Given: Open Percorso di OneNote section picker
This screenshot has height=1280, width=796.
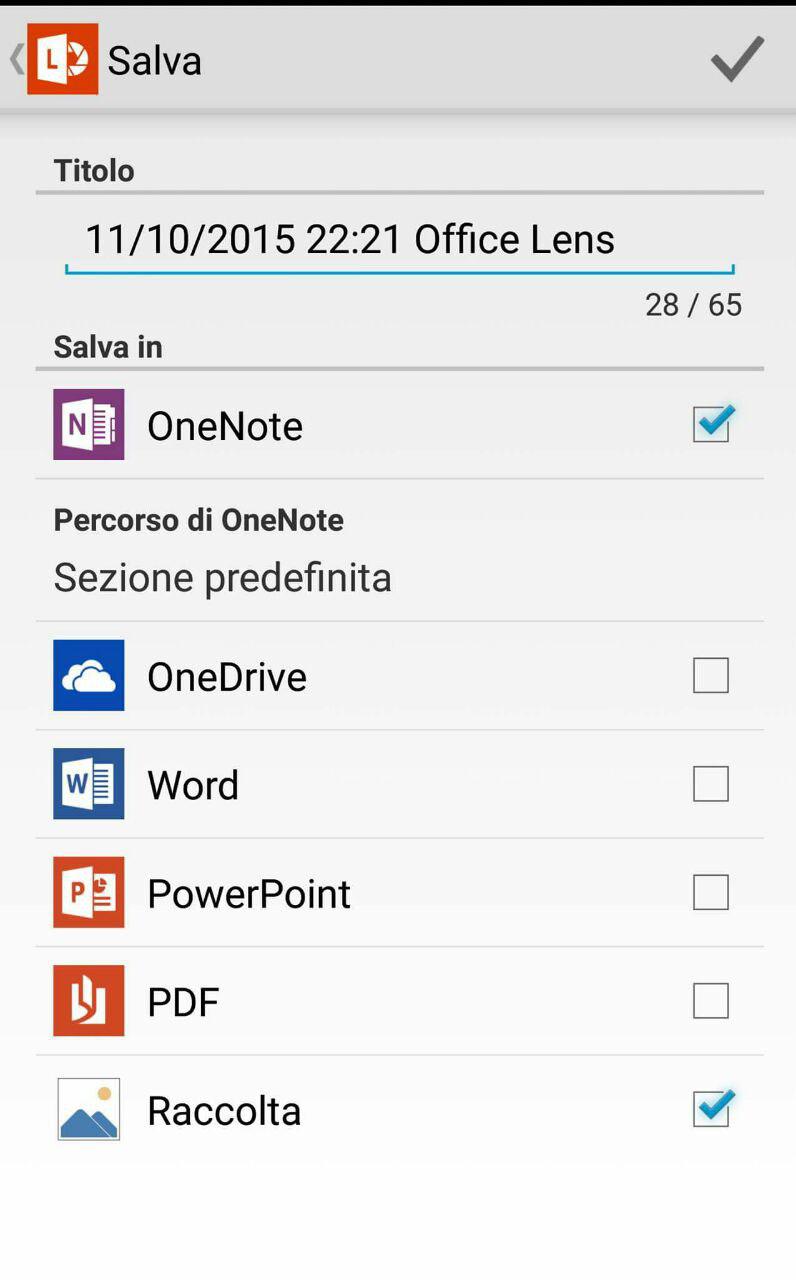Looking at the screenshot, I should (x=399, y=550).
